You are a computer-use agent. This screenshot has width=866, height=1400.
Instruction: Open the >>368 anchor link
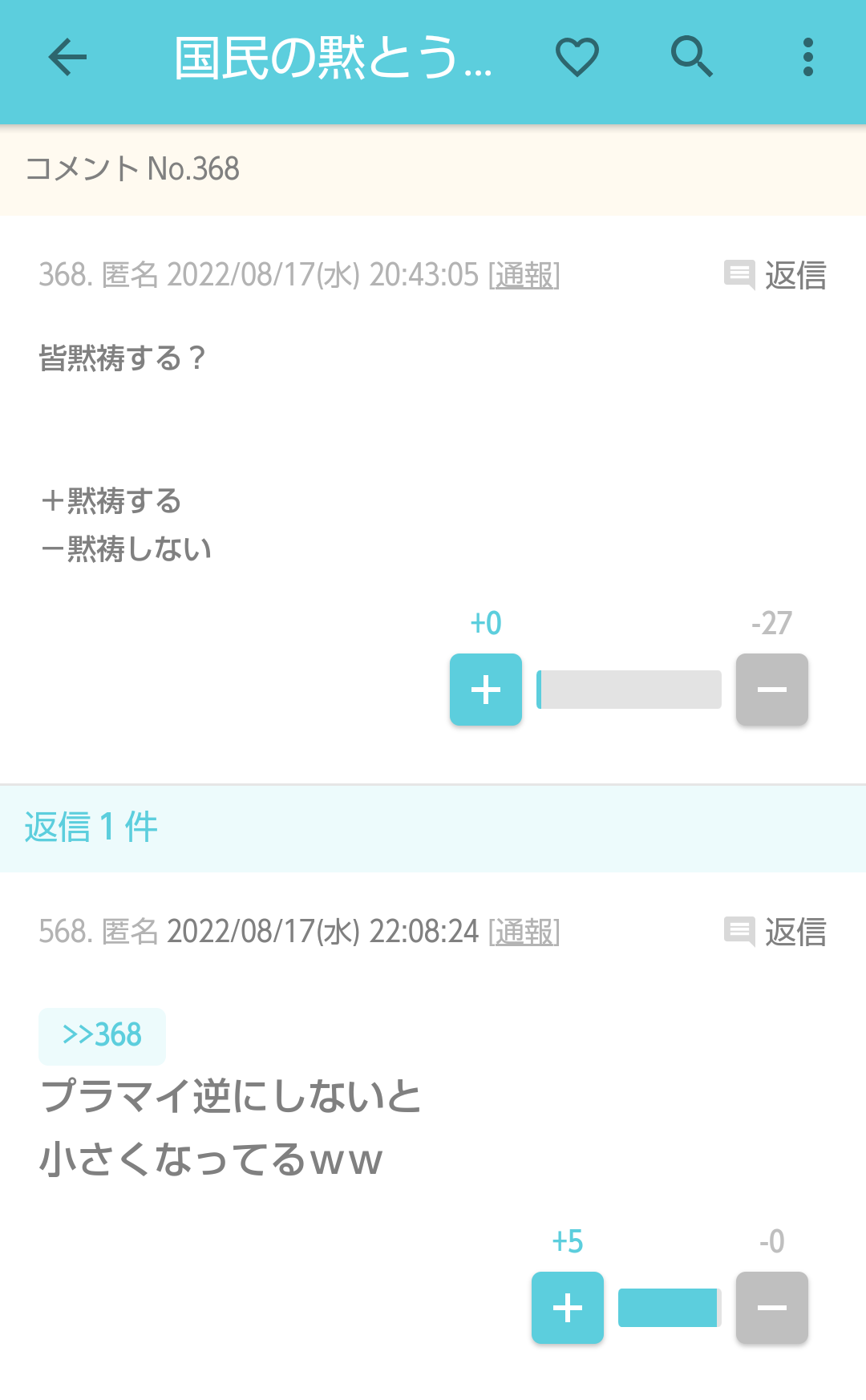pos(102,1036)
